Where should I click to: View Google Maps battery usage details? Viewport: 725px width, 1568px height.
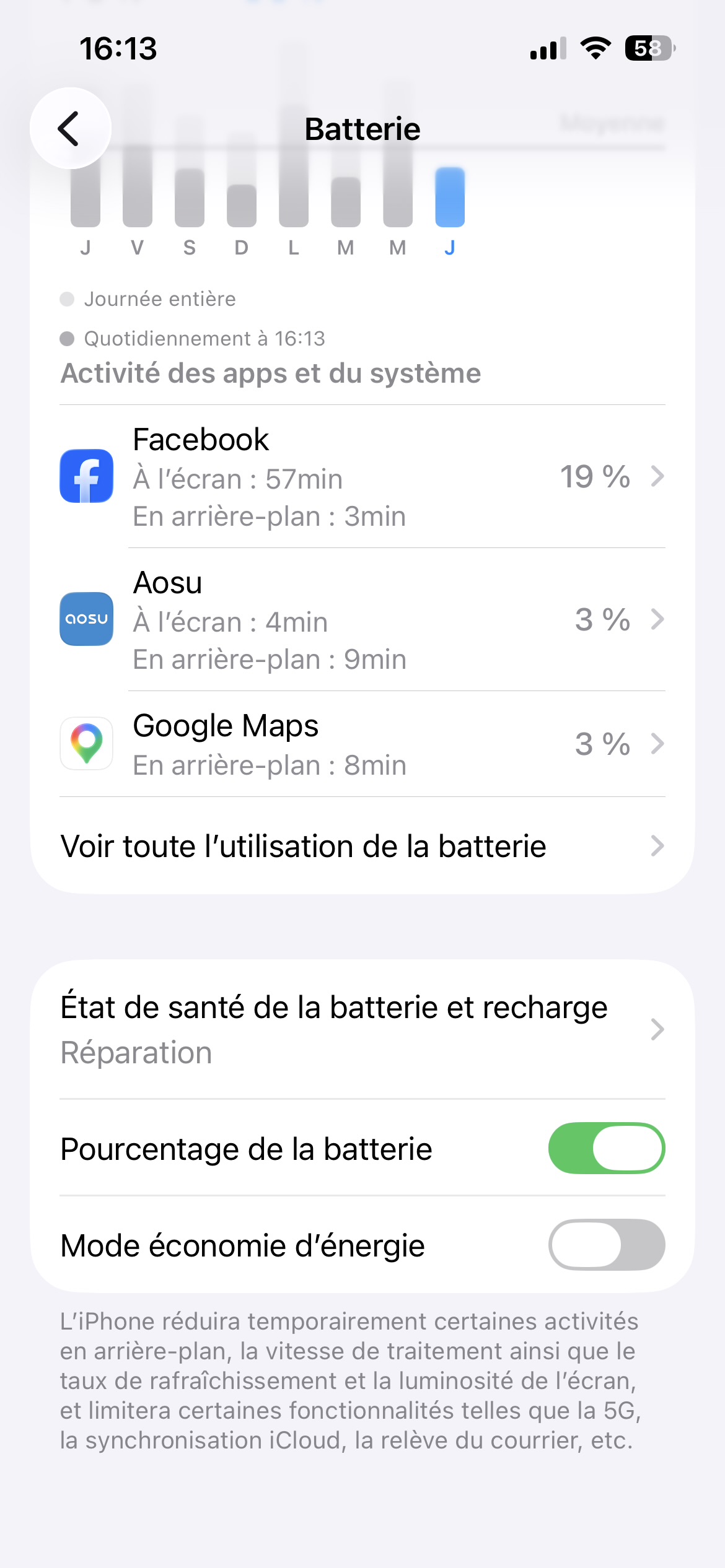pyautogui.click(x=362, y=744)
